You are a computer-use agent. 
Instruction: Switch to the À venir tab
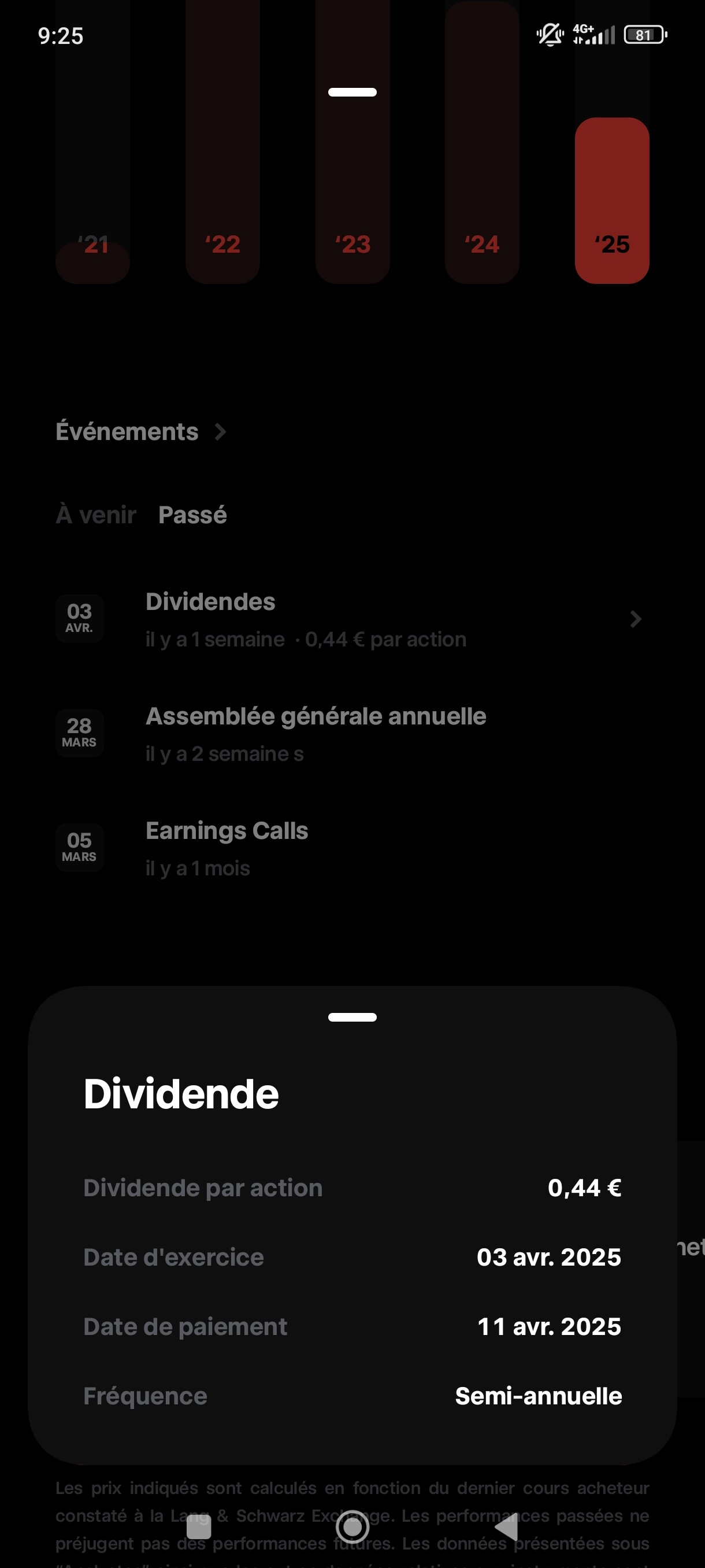click(x=95, y=515)
